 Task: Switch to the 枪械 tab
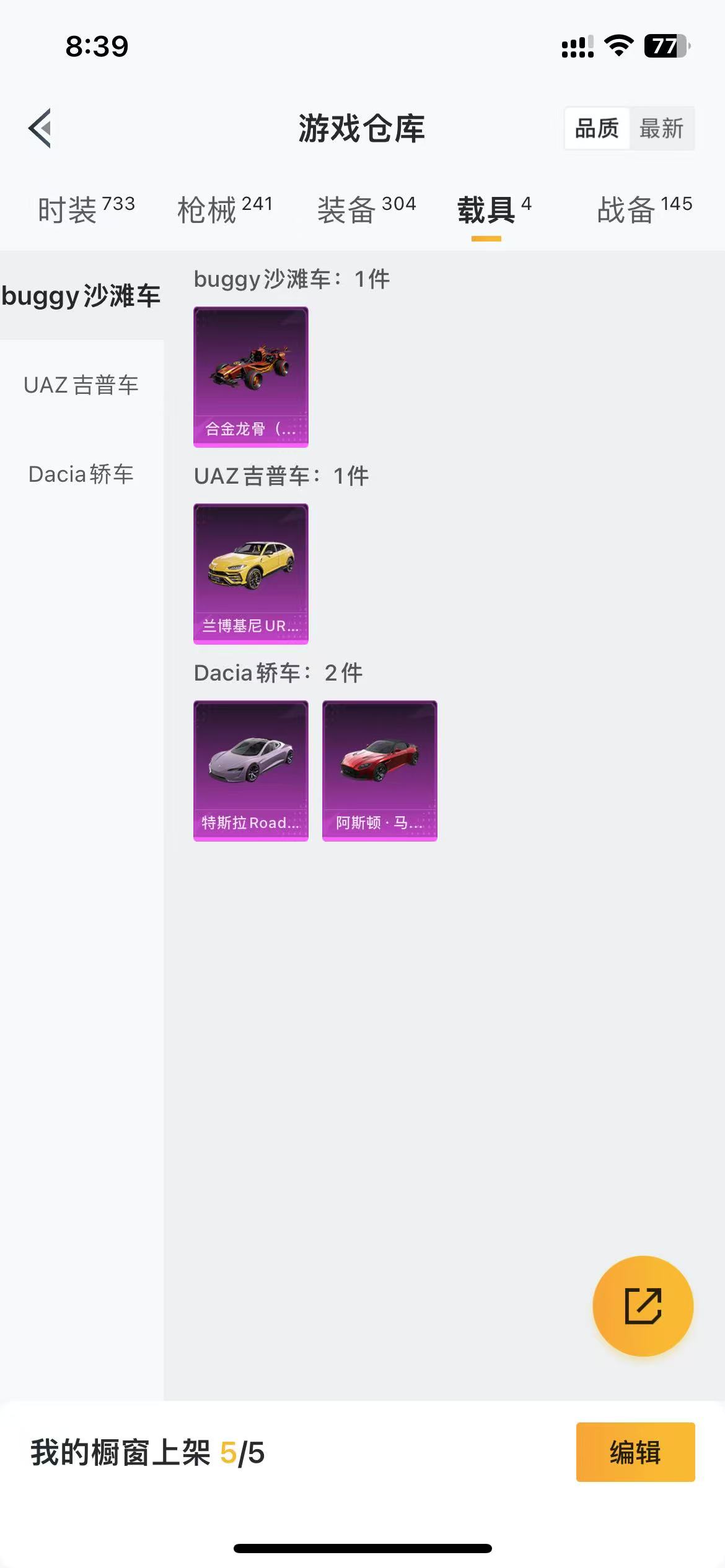pos(225,209)
